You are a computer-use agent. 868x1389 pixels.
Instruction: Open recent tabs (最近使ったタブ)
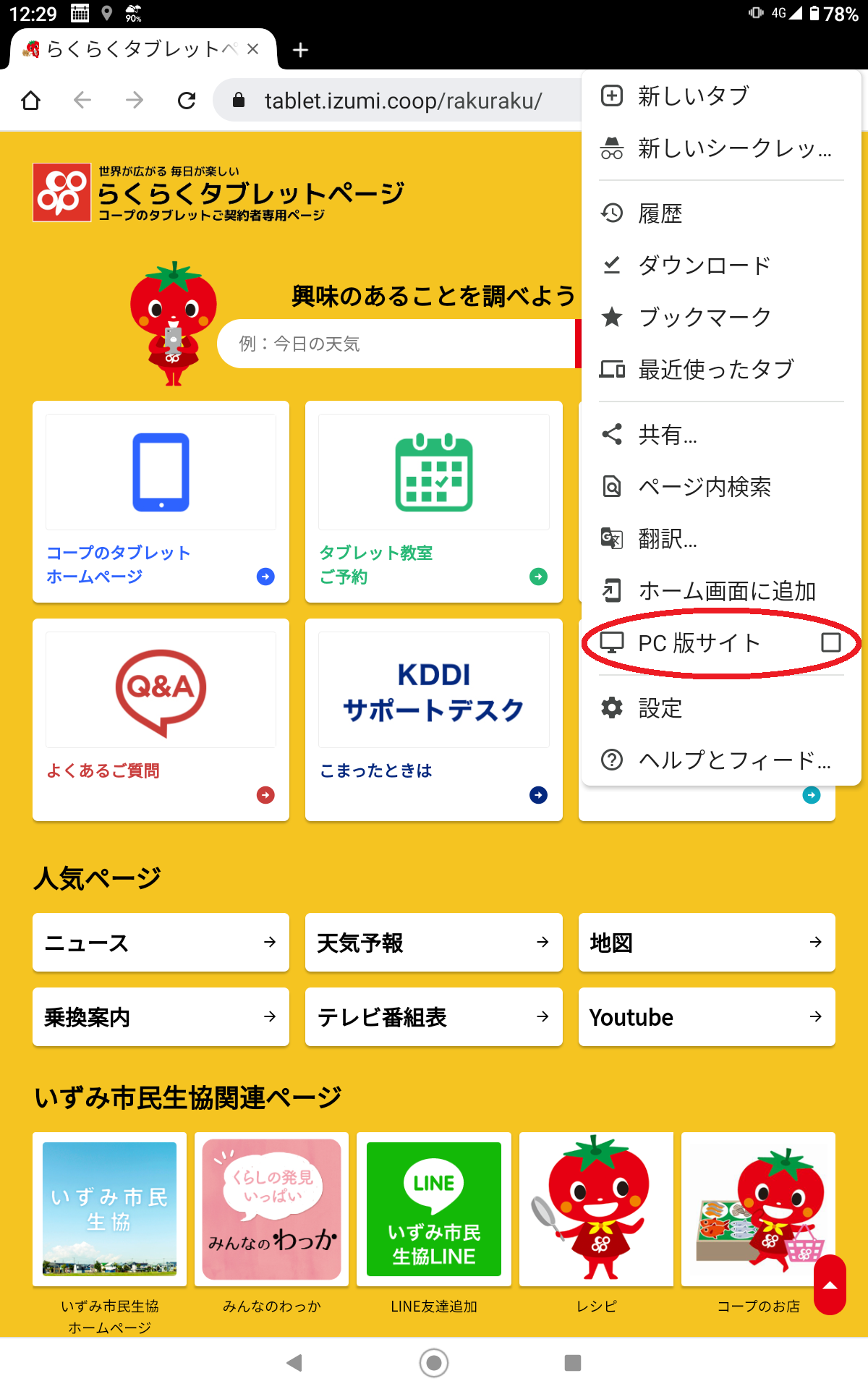tap(715, 370)
